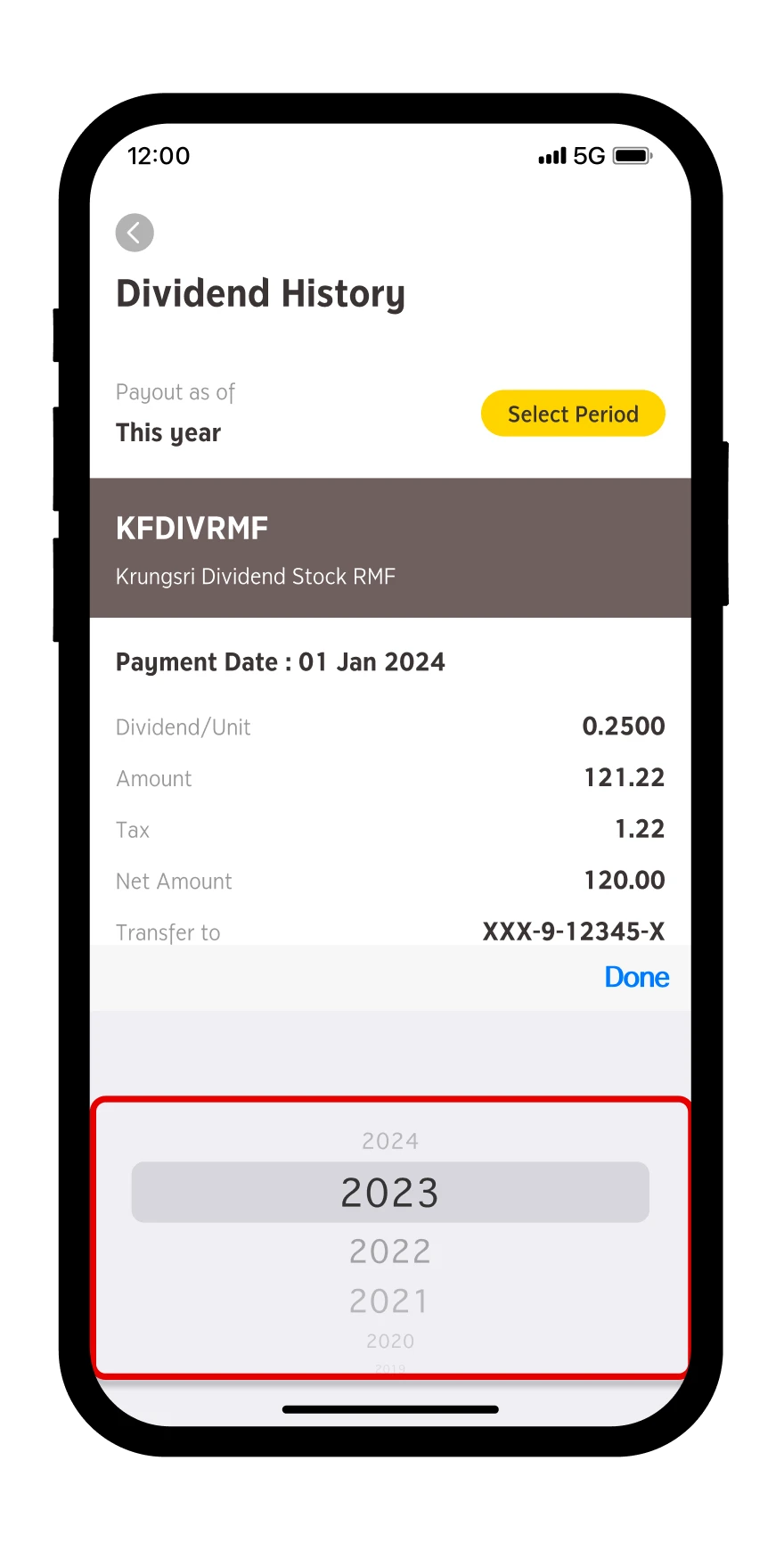Confirm the year picker with Done
This screenshot has height=1551, width=784.
point(636,977)
